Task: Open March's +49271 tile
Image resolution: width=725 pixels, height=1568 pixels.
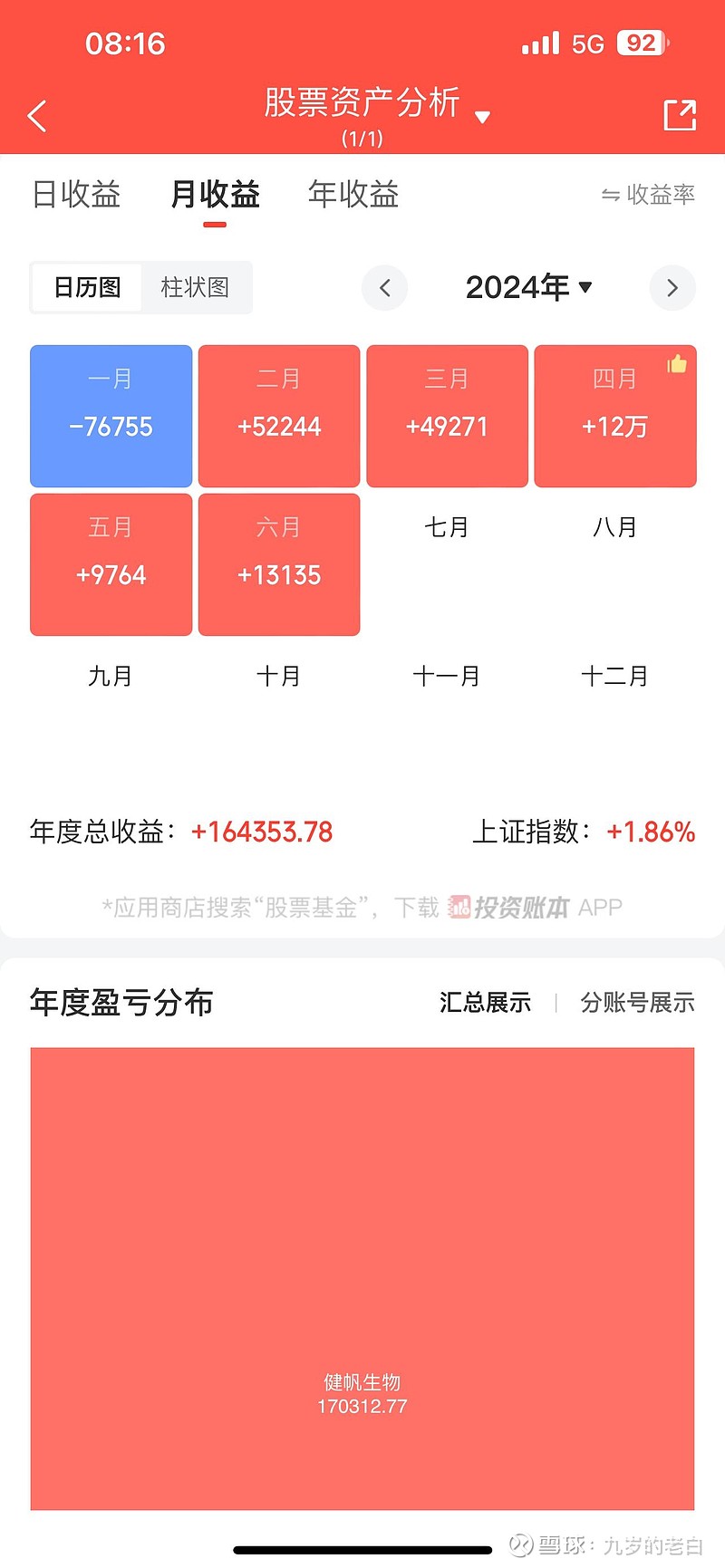Action: pyautogui.click(x=447, y=416)
